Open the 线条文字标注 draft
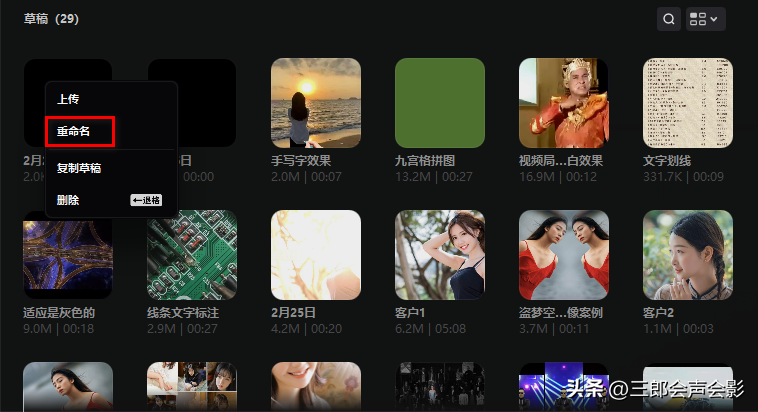Viewport: 758px width, 412px height. tap(192, 254)
